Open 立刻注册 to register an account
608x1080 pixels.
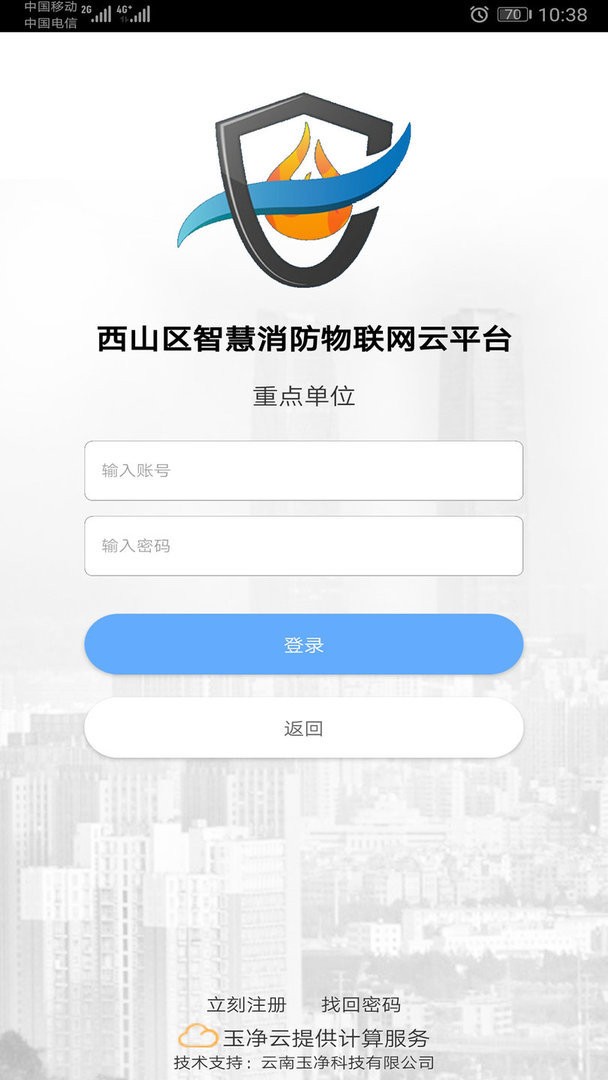click(246, 1004)
